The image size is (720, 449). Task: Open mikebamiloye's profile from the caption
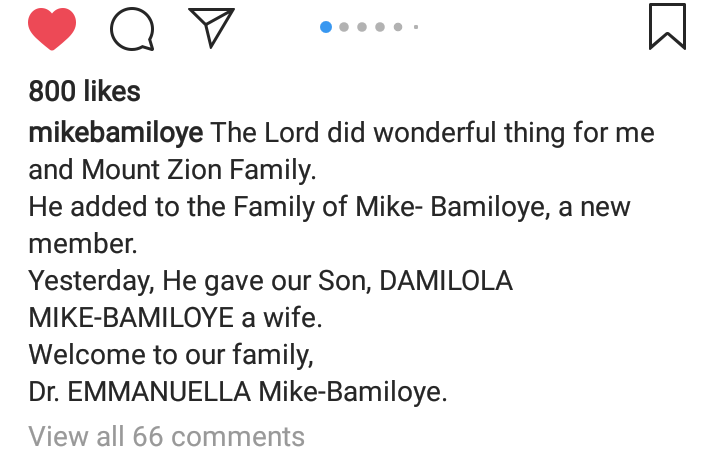[116, 133]
